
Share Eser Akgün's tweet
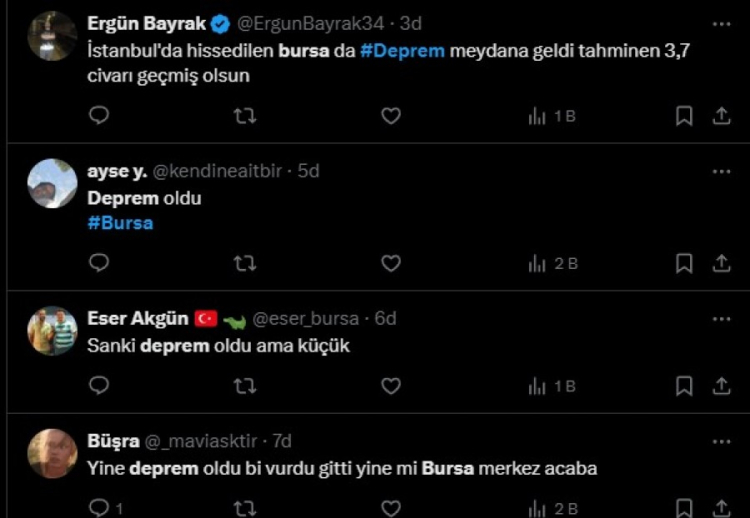[721, 385]
